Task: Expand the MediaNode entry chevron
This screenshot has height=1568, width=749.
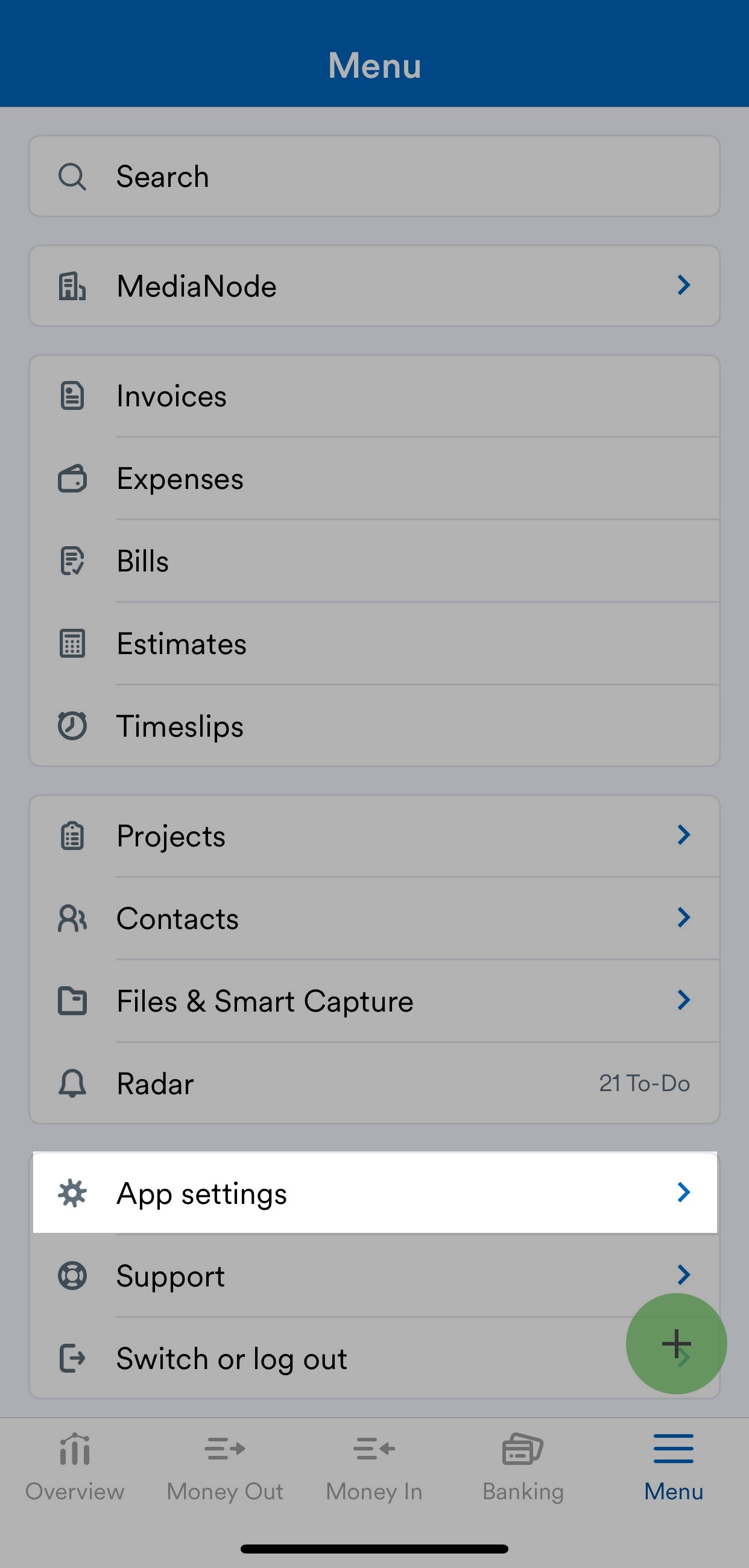Action: [x=684, y=286]
